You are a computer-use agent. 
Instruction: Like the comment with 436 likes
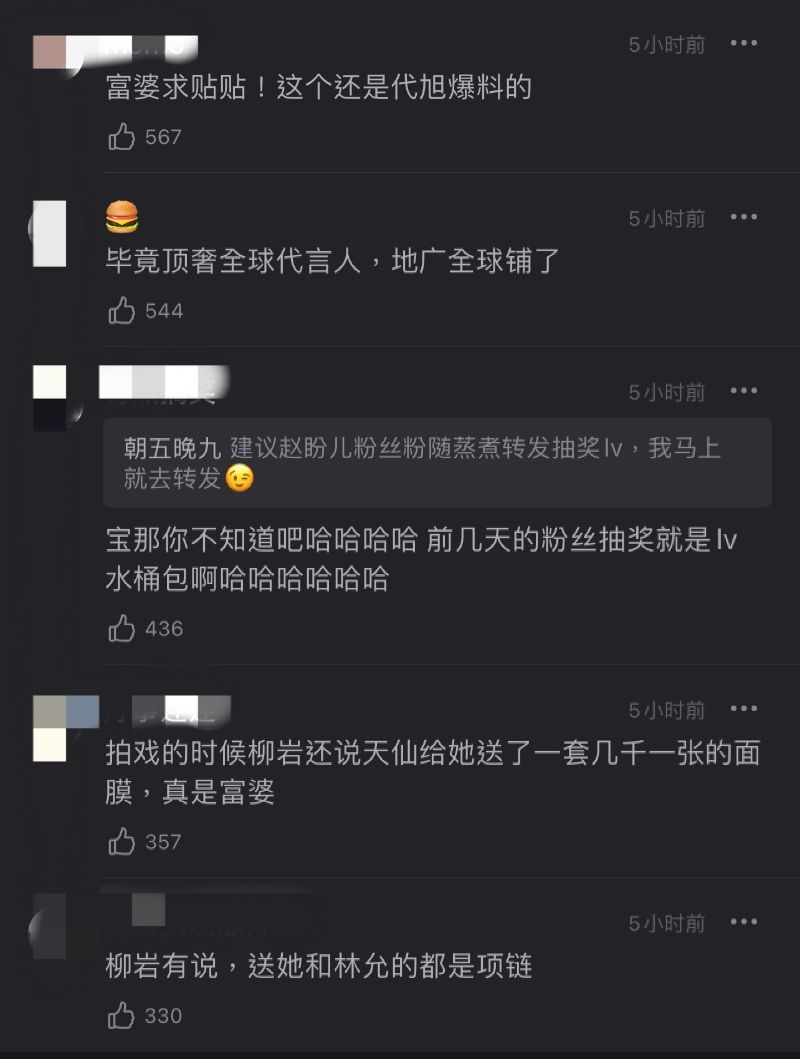[122, 629]
